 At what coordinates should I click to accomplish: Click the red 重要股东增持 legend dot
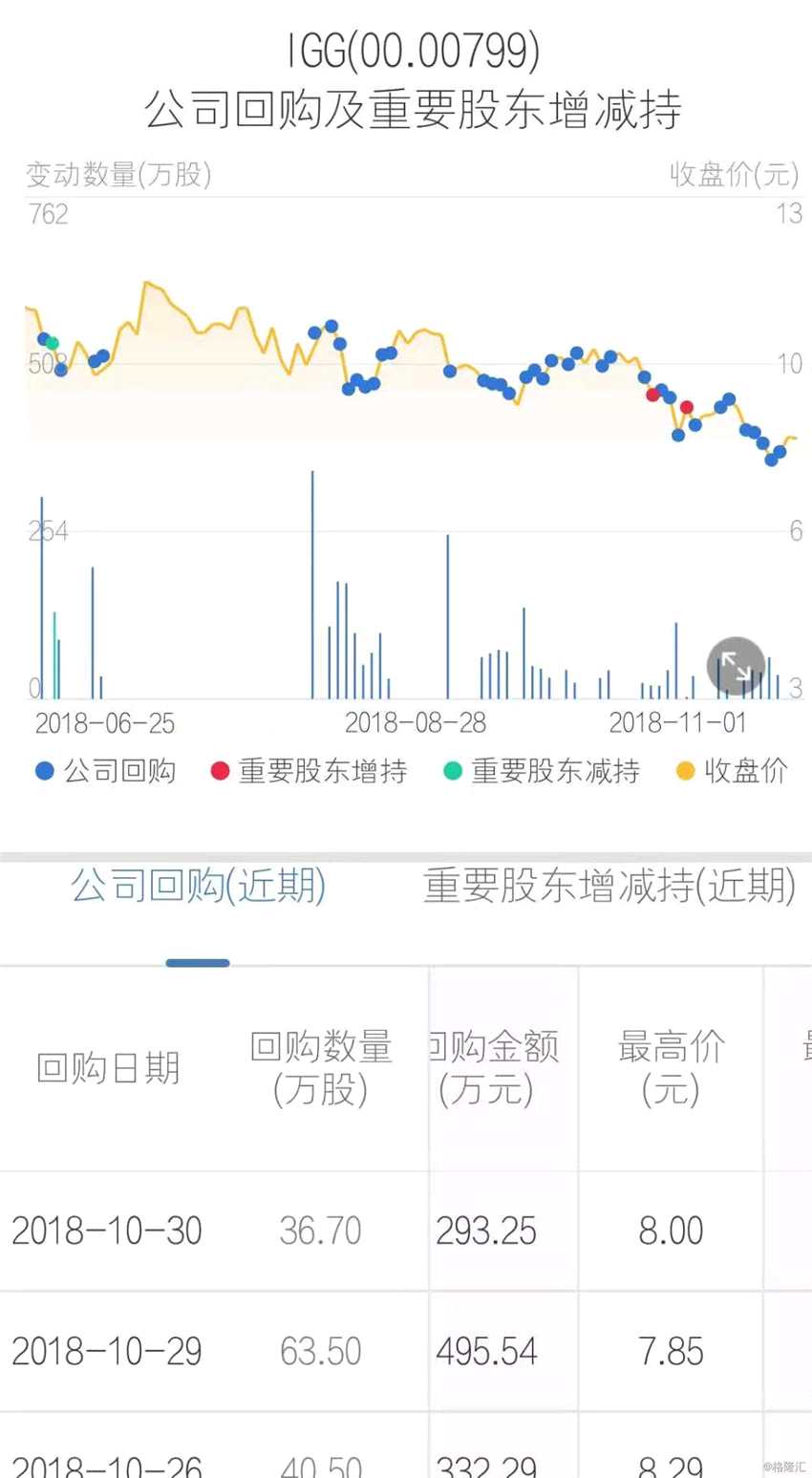[222, 771]
